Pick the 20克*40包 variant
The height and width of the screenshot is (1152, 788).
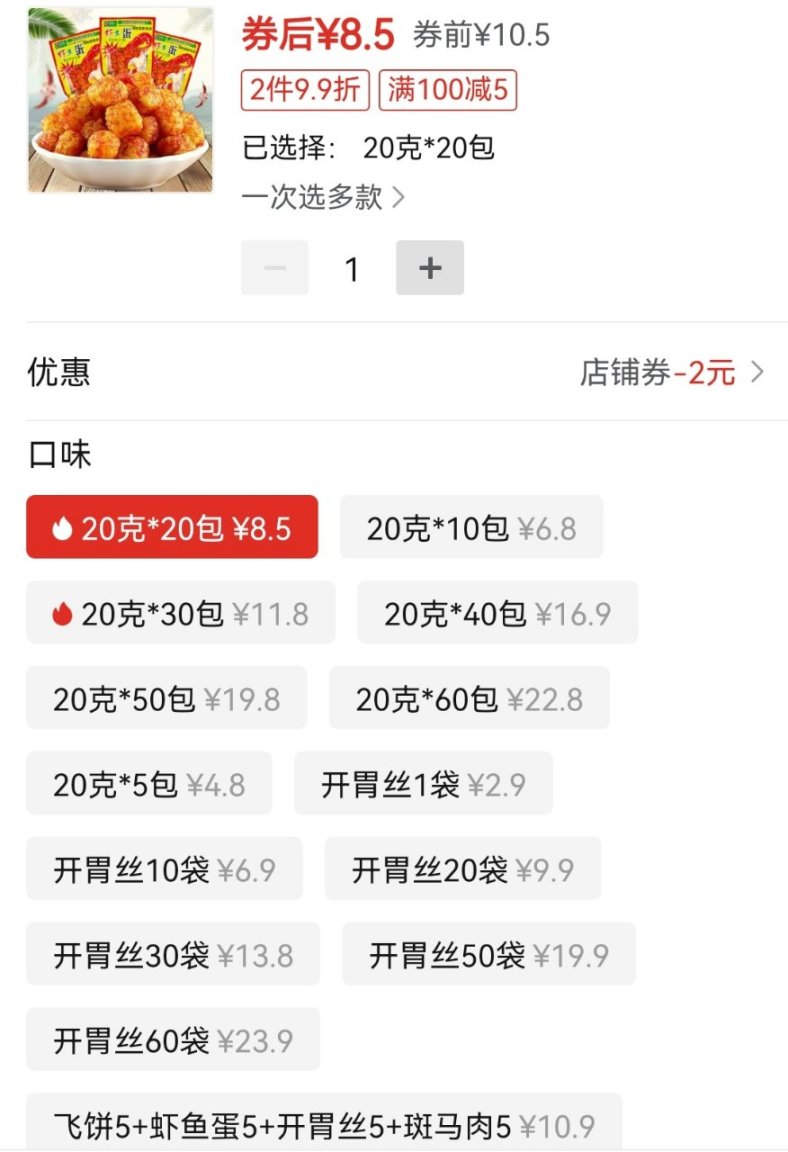coord(497,613)
